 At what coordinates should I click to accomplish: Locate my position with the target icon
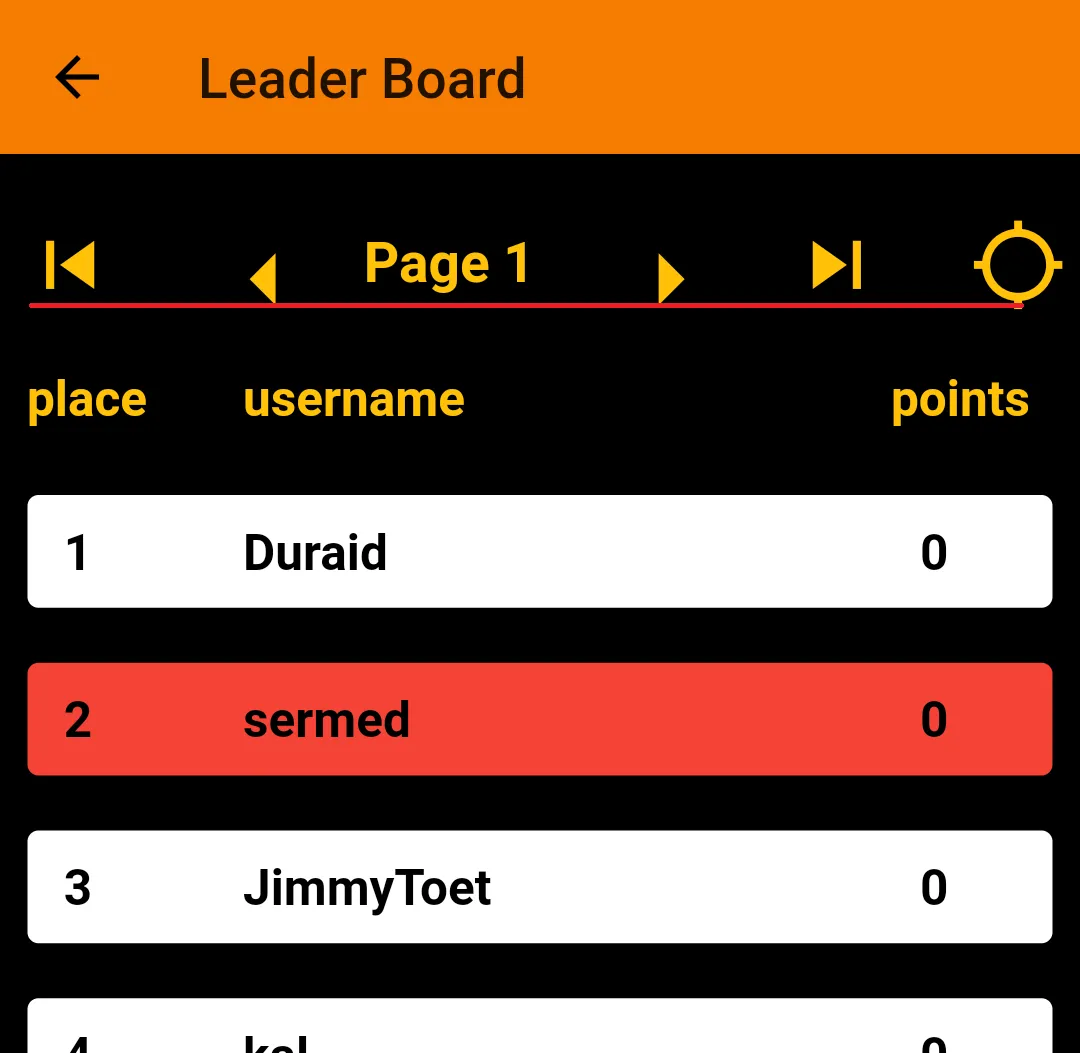[1017, 264]
